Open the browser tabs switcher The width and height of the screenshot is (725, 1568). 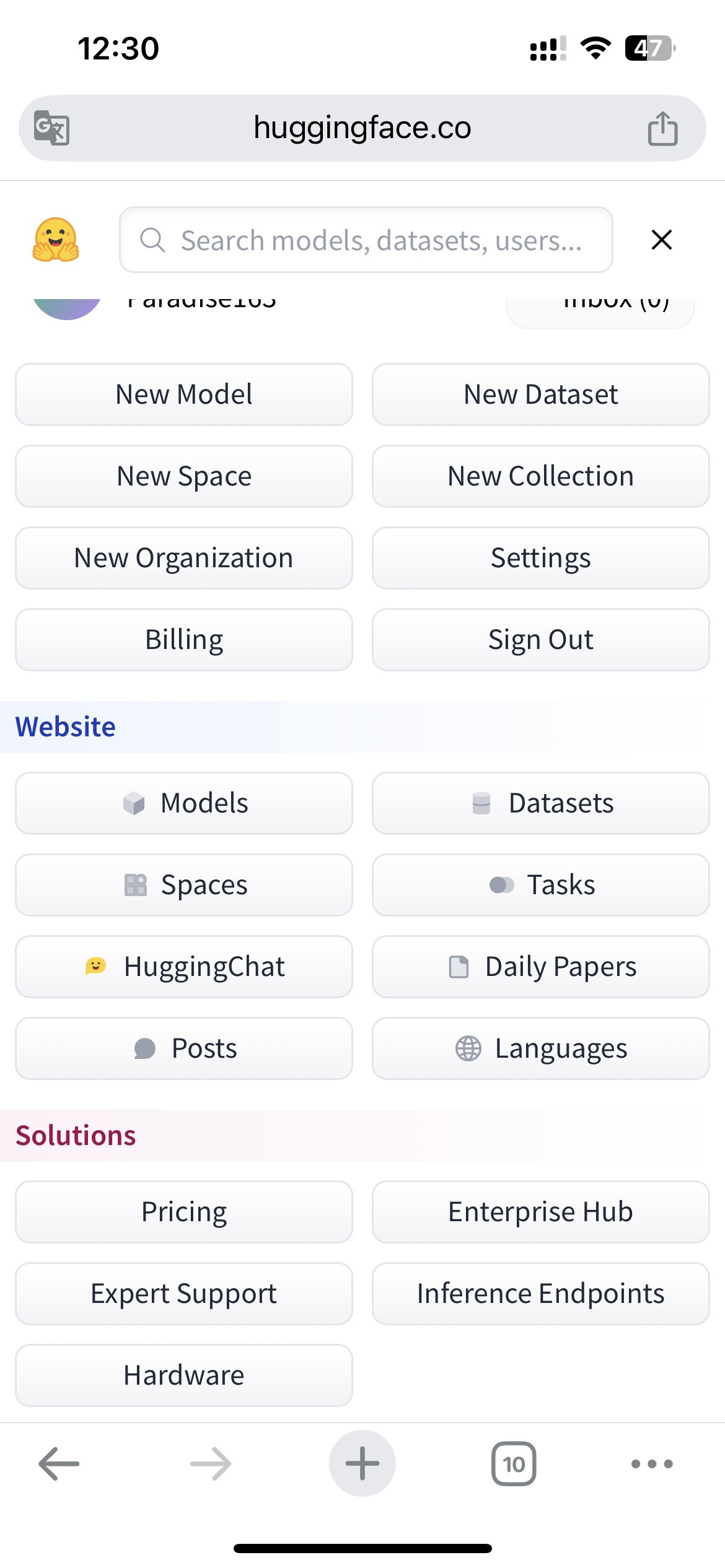pos(514,1464)
